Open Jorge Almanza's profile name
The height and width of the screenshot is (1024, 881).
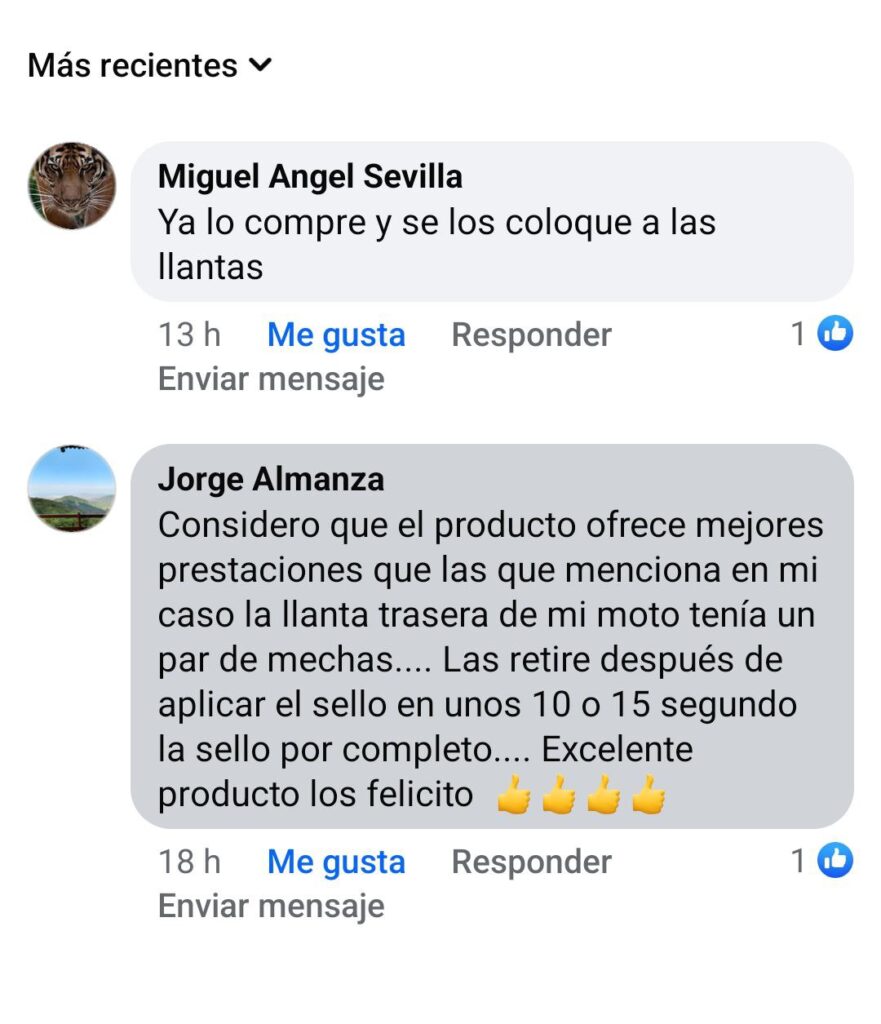(x=271, y=479)
